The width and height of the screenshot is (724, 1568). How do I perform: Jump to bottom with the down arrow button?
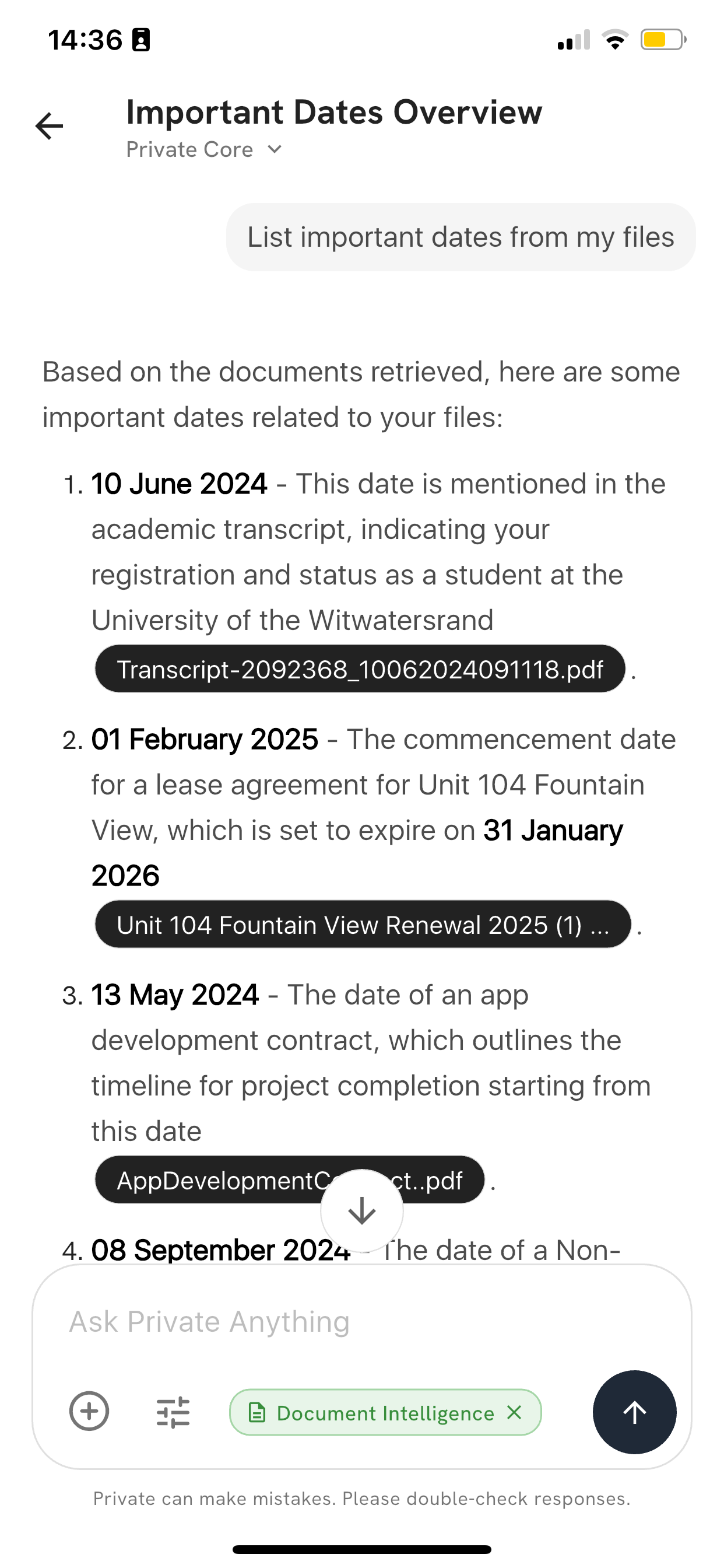362,1210
